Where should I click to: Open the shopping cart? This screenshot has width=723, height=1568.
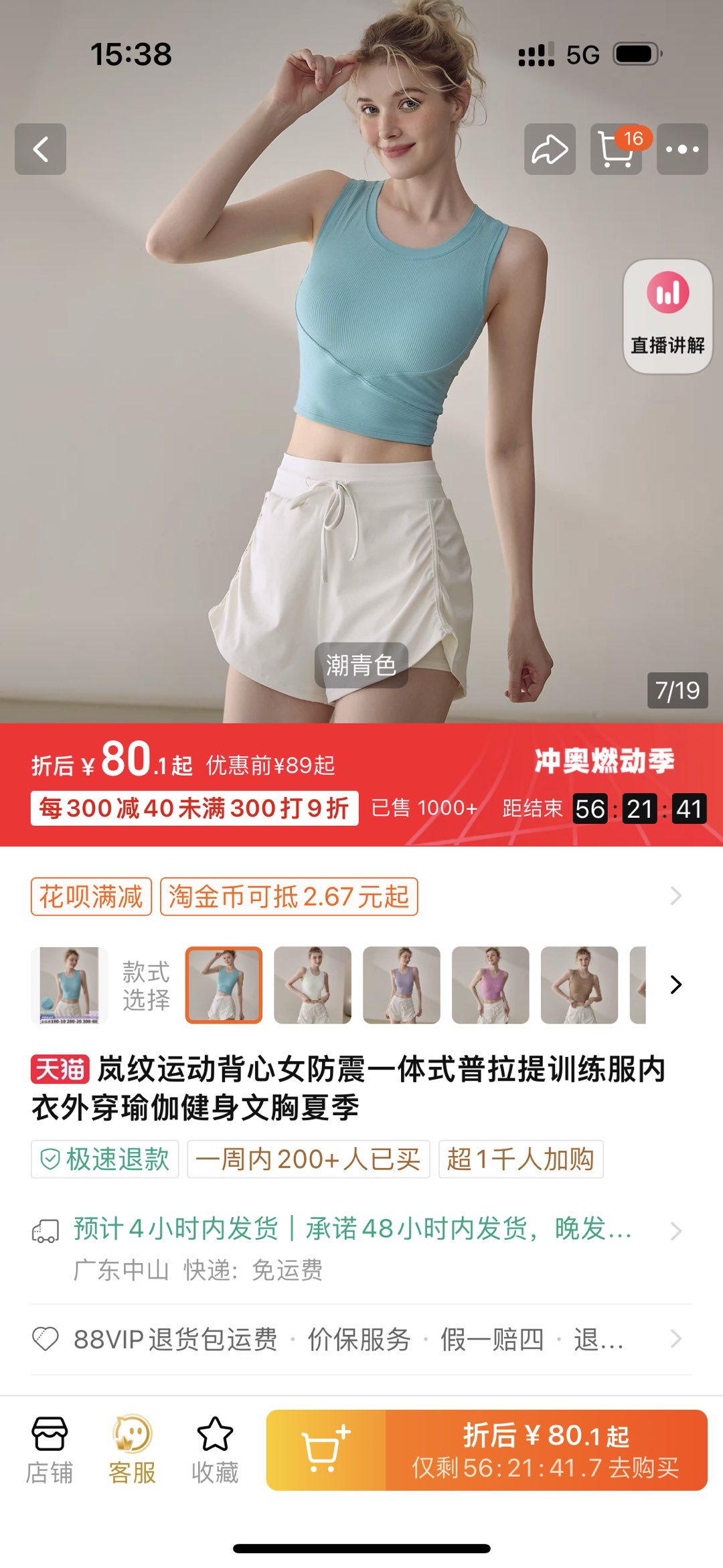coord(616,149)
